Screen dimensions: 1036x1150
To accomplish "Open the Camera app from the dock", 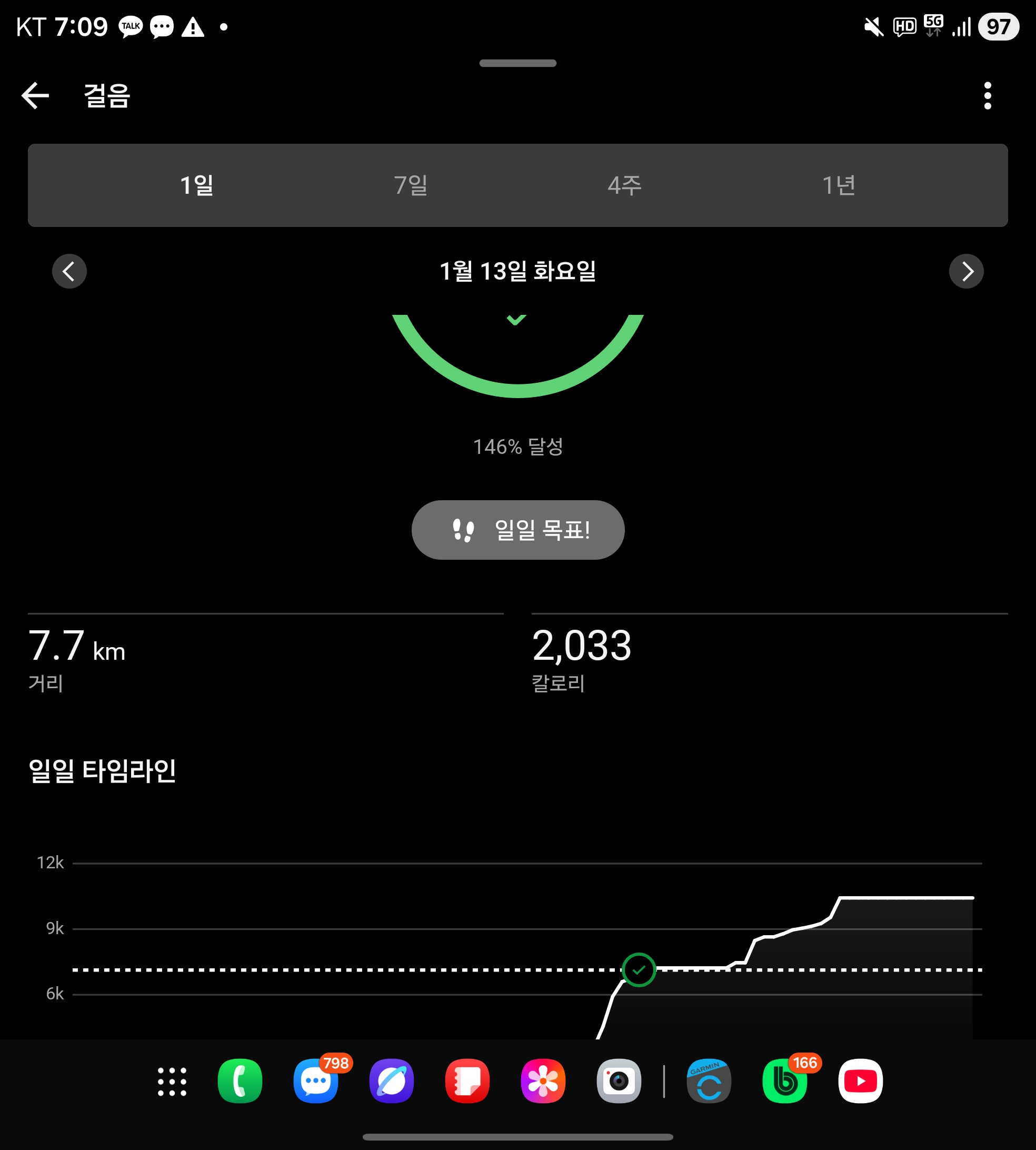I will click(x=619, y=1080).
